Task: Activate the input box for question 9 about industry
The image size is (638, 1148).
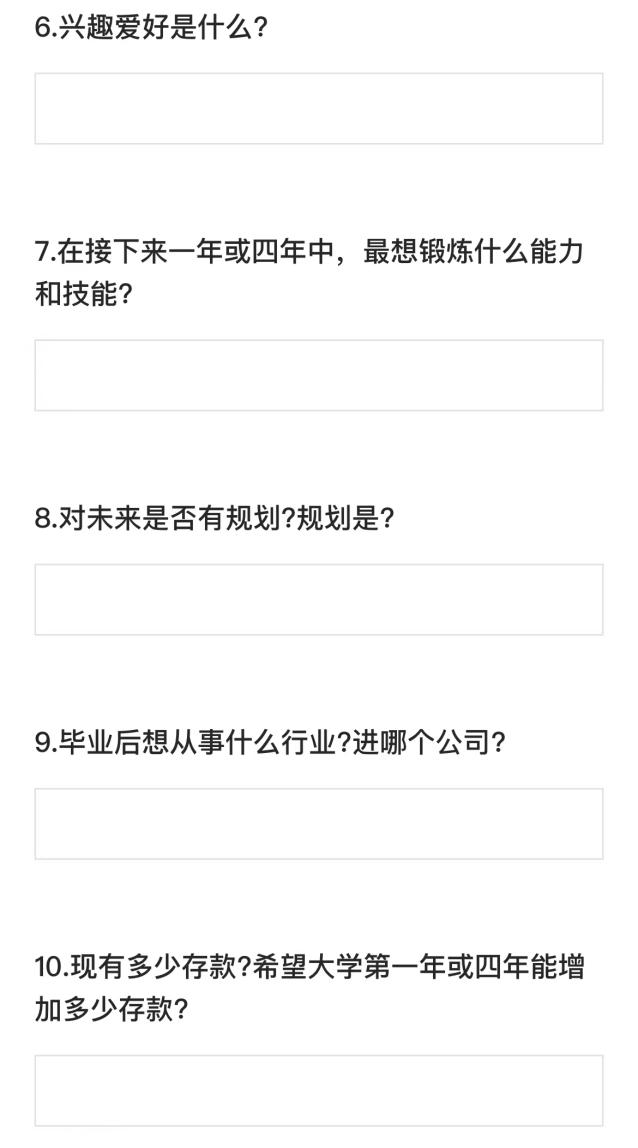Action: (x=319, y=823)
